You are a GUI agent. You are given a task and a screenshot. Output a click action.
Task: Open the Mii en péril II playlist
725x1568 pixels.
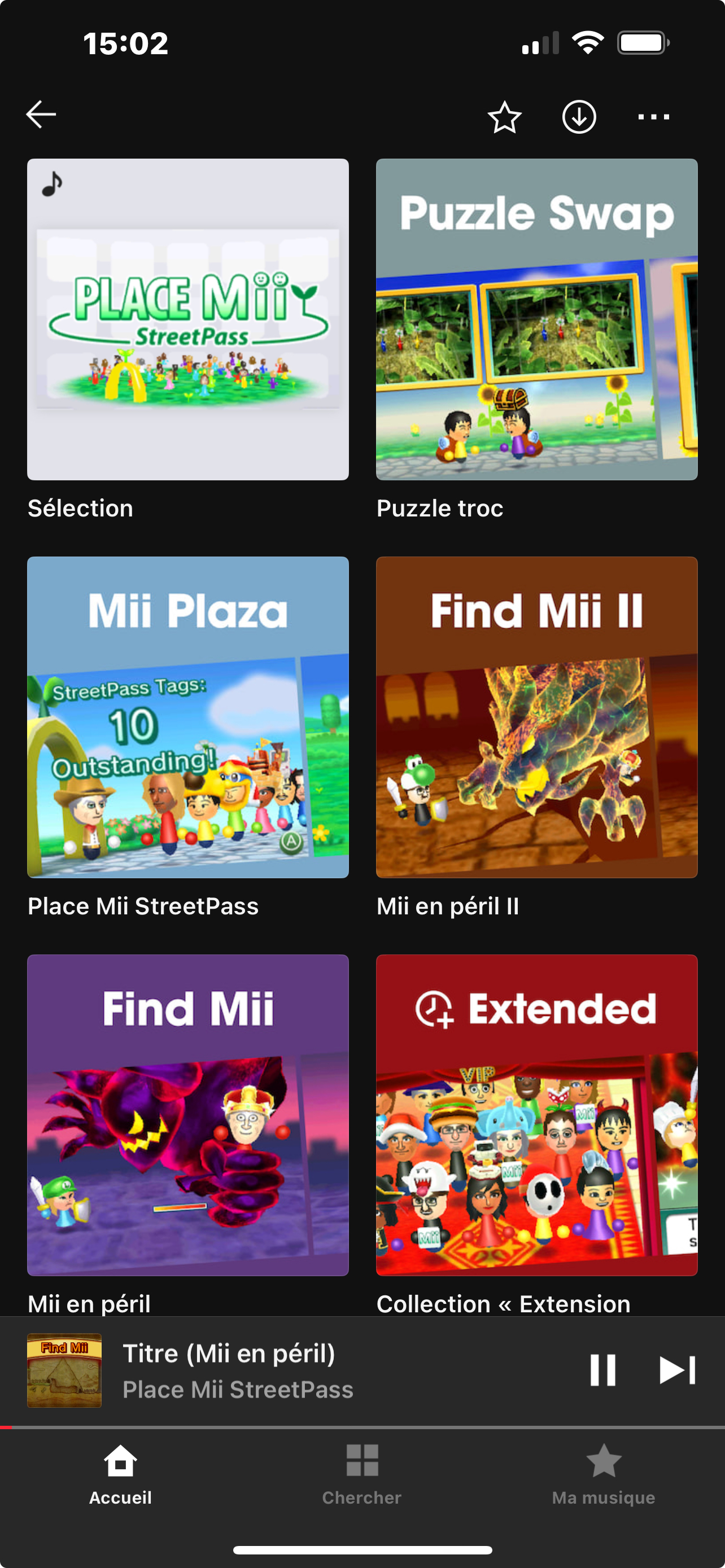pyautogui.click(x=536, y=717)
